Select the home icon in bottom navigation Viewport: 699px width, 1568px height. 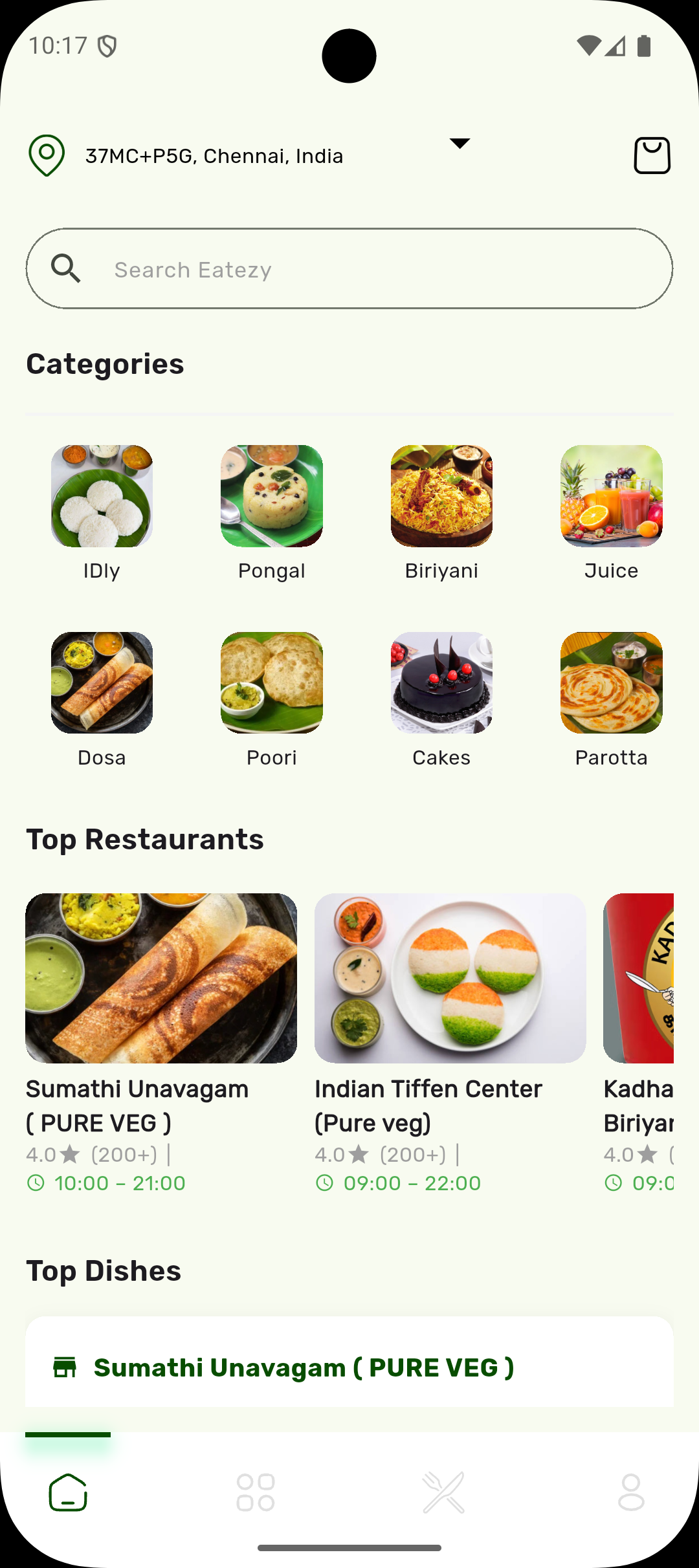click(x=67, y=1492)
